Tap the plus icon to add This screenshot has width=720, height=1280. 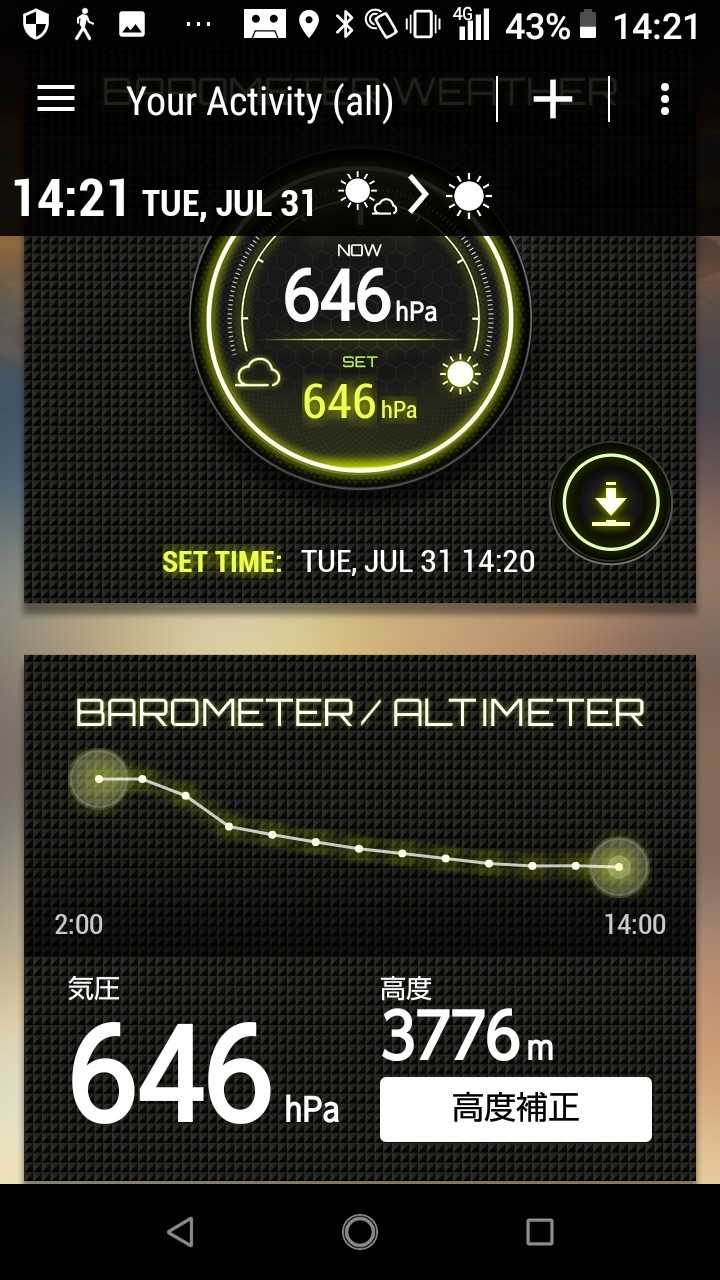552,99
